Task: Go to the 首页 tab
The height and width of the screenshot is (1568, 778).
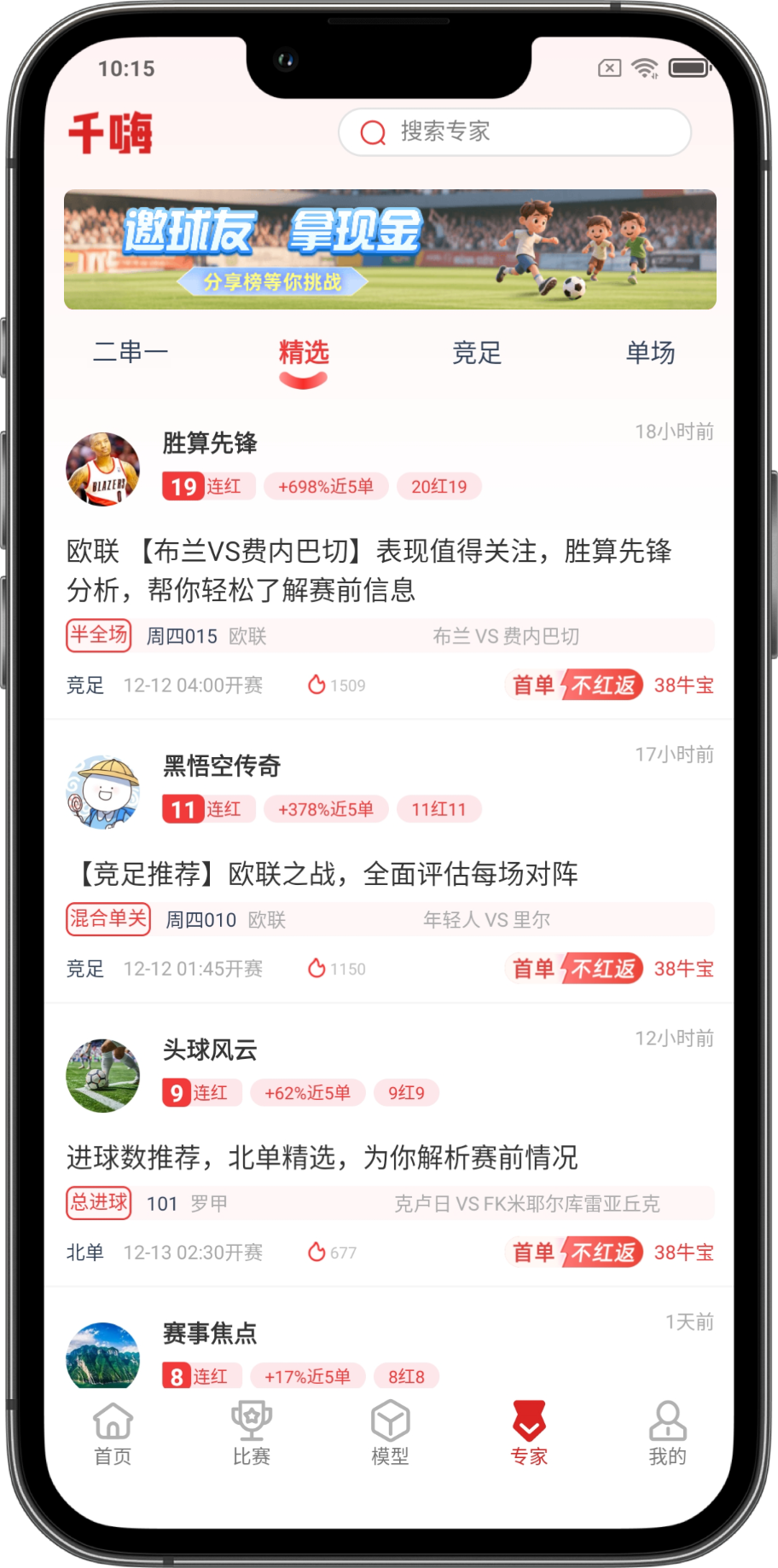Action: coord(113,1434)
